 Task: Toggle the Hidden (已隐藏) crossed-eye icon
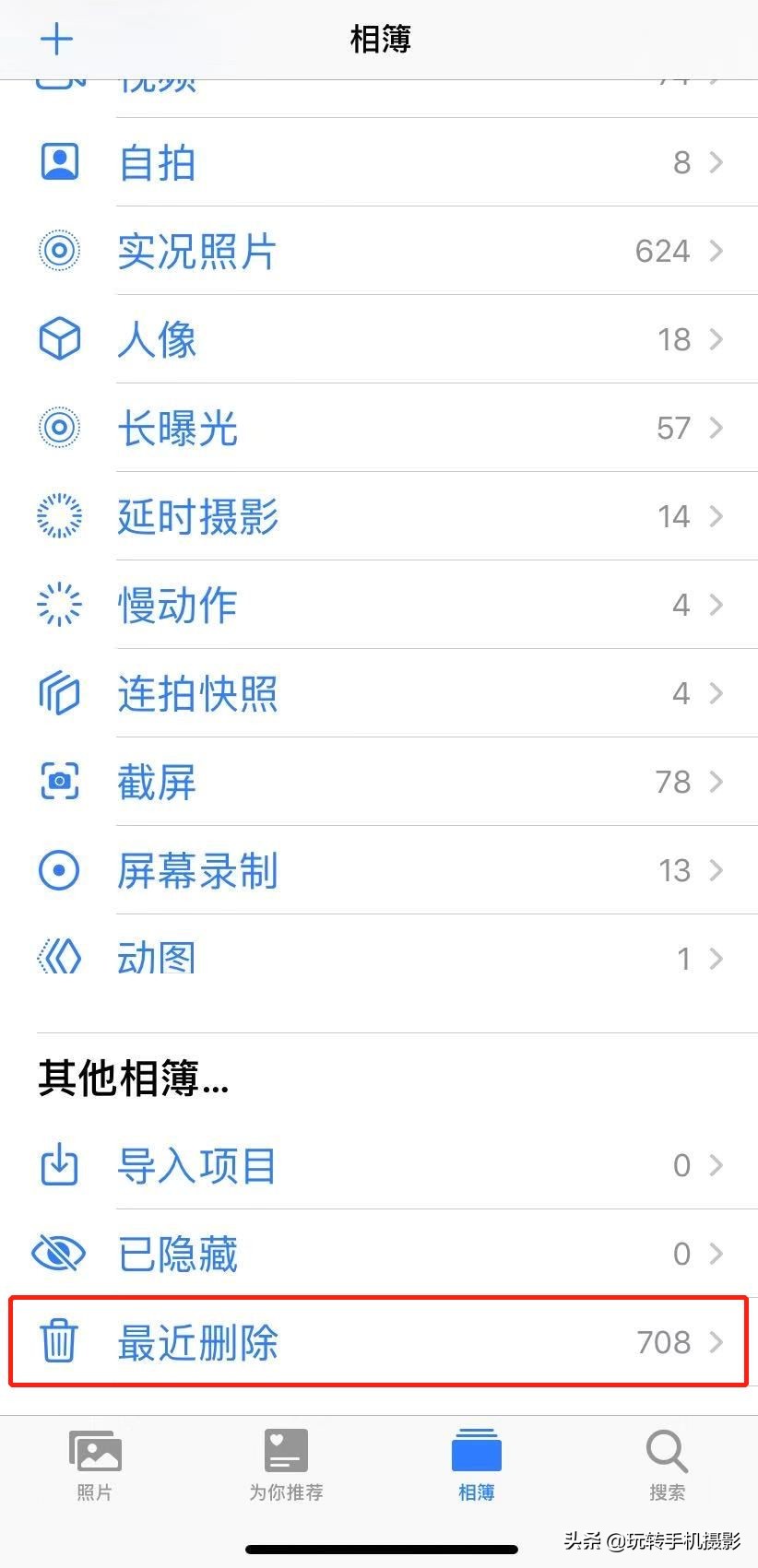click(59, 1253)
